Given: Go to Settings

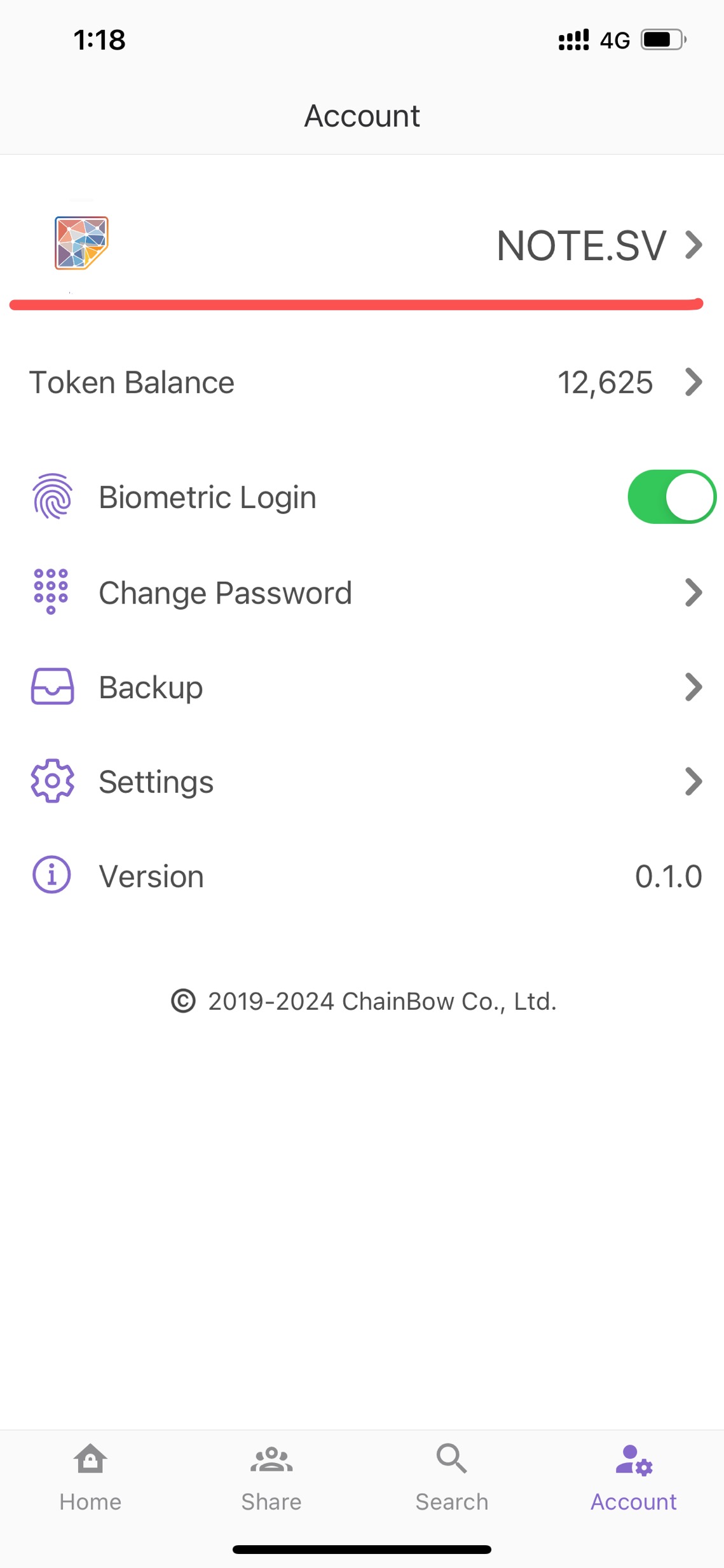Looking at the screenshot, I should [362, 781].
